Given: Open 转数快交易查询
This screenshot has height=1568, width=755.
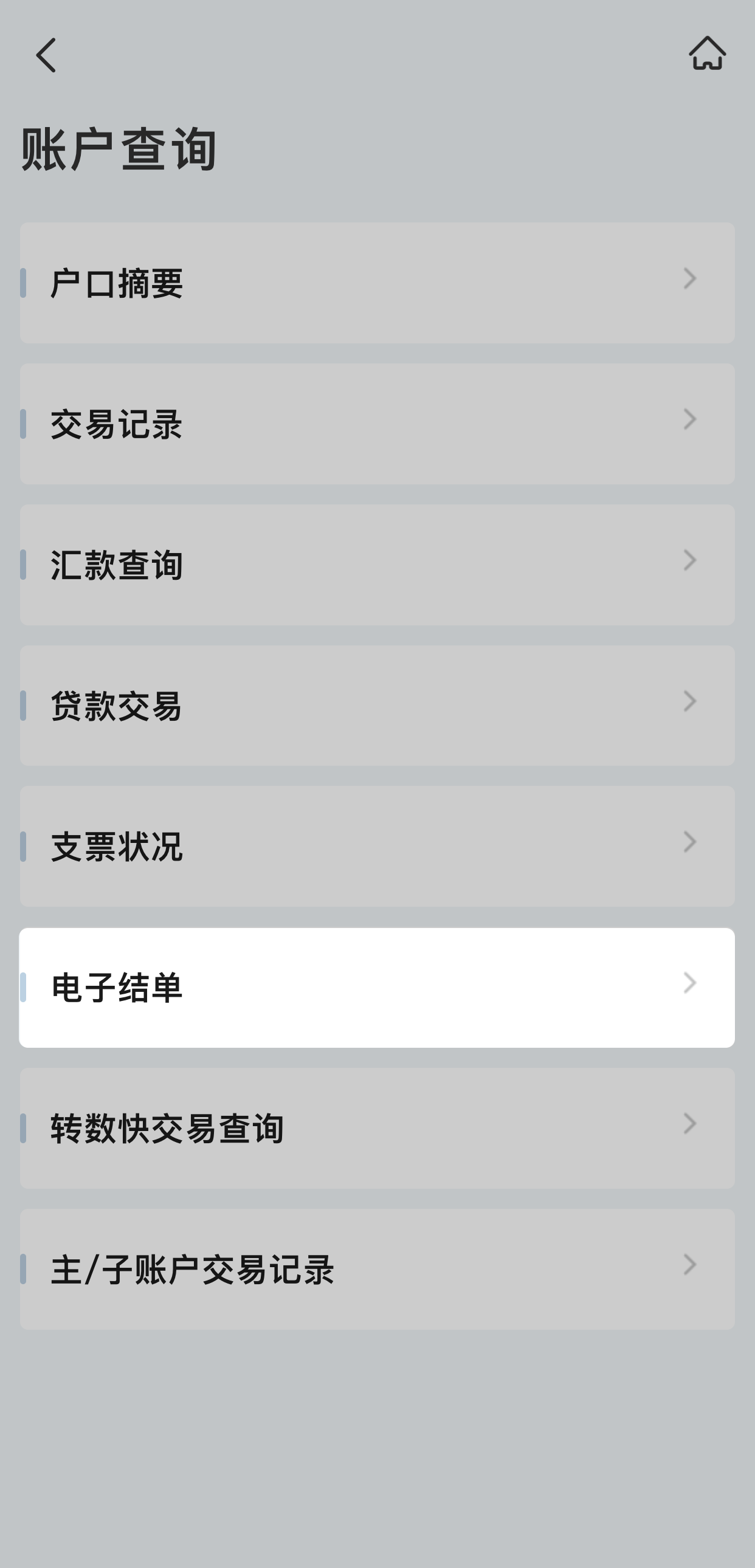Looking at the screenshot, I should pyautogui.click(x=377, y=1128).
